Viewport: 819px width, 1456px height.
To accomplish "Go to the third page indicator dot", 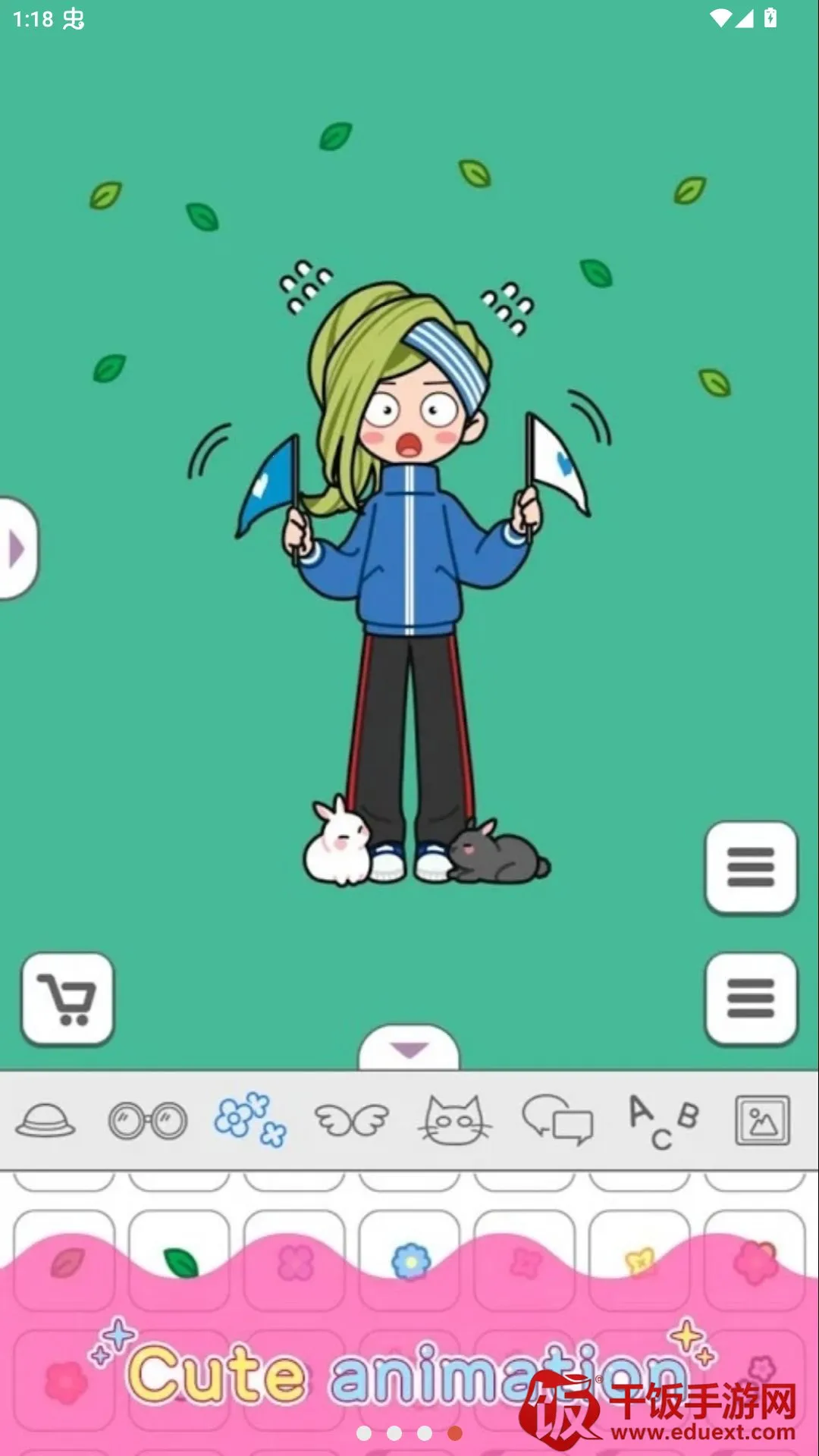I will pos(425,1433).
